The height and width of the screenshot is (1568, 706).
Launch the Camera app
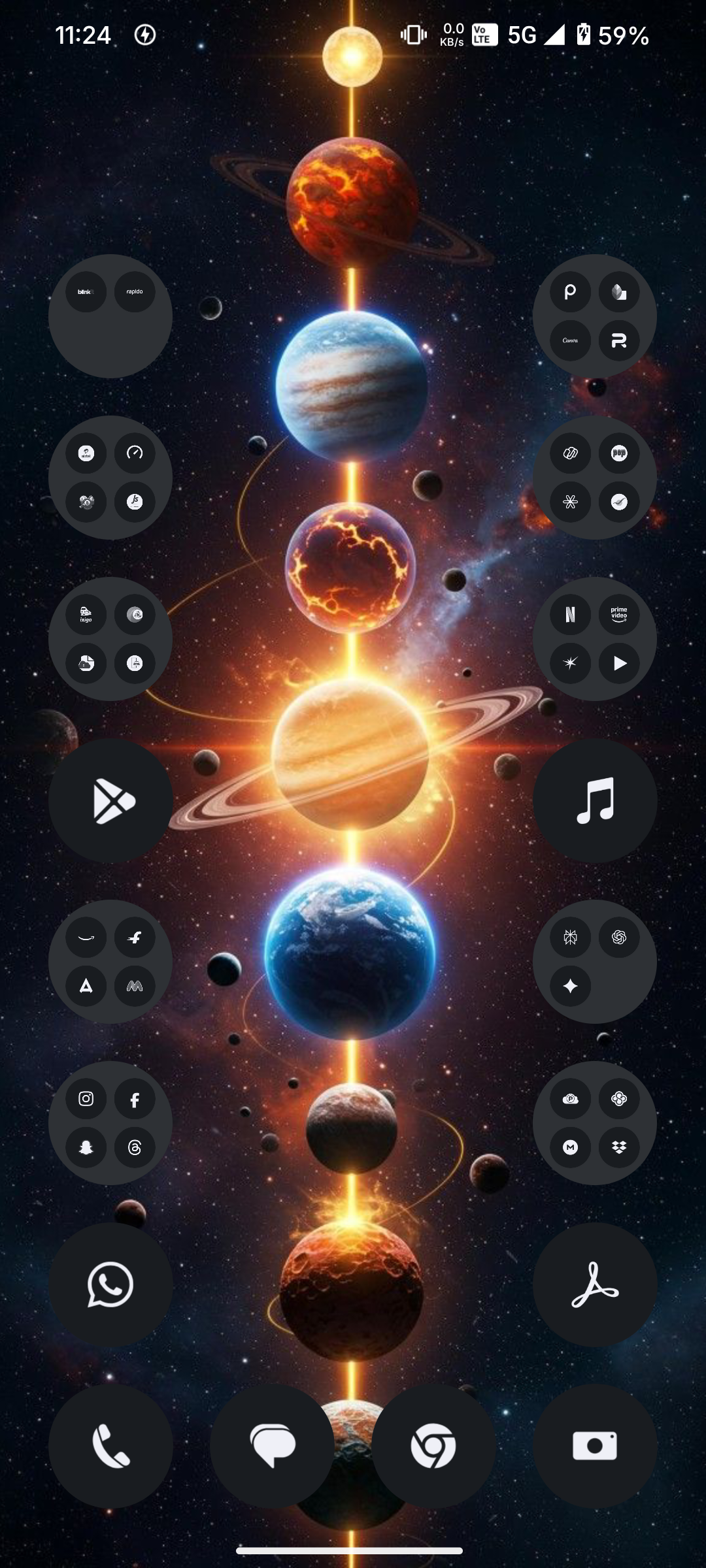click(x=594, y=1445)
